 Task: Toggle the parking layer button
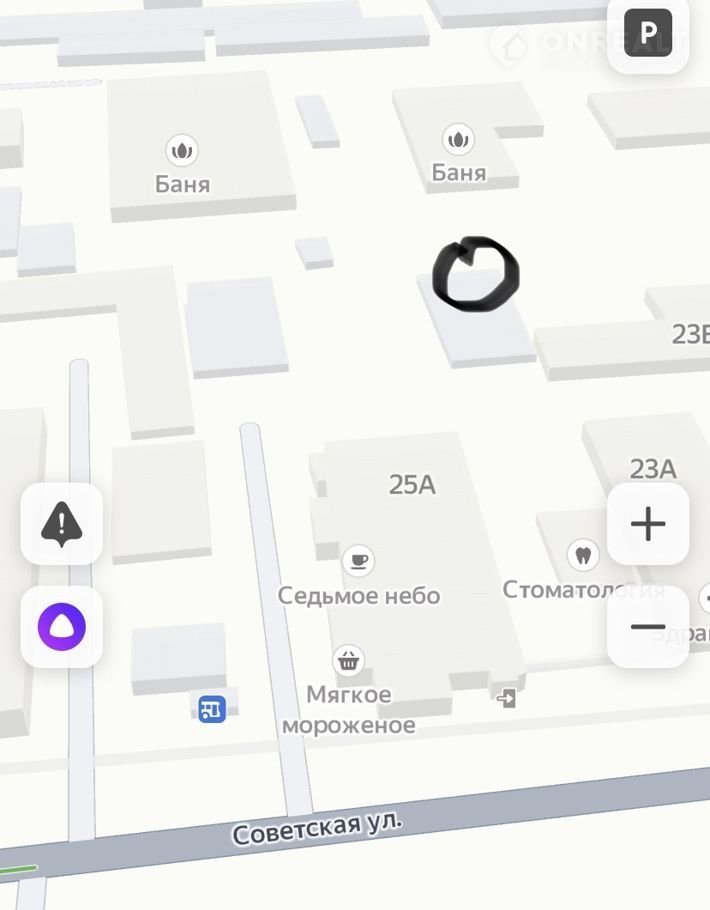click(x=648, y=34)
